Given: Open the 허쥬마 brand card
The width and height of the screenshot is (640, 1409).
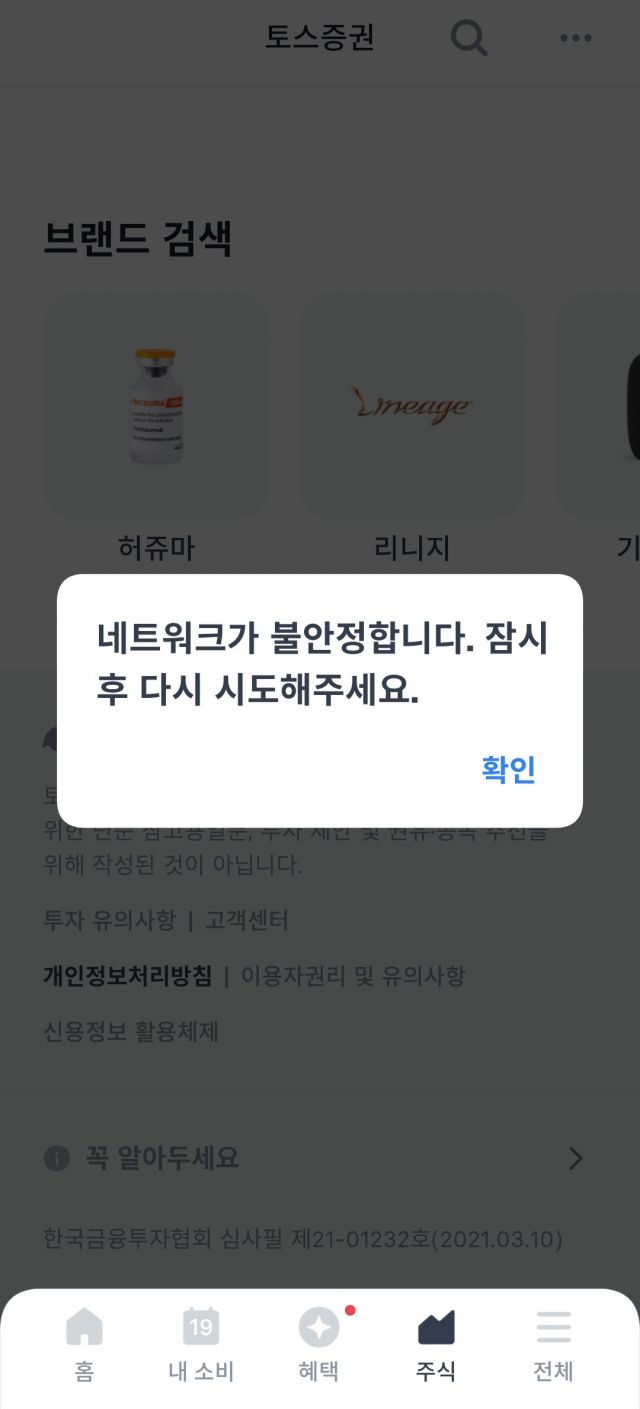Looking at the screenshot, I should 156,405.
